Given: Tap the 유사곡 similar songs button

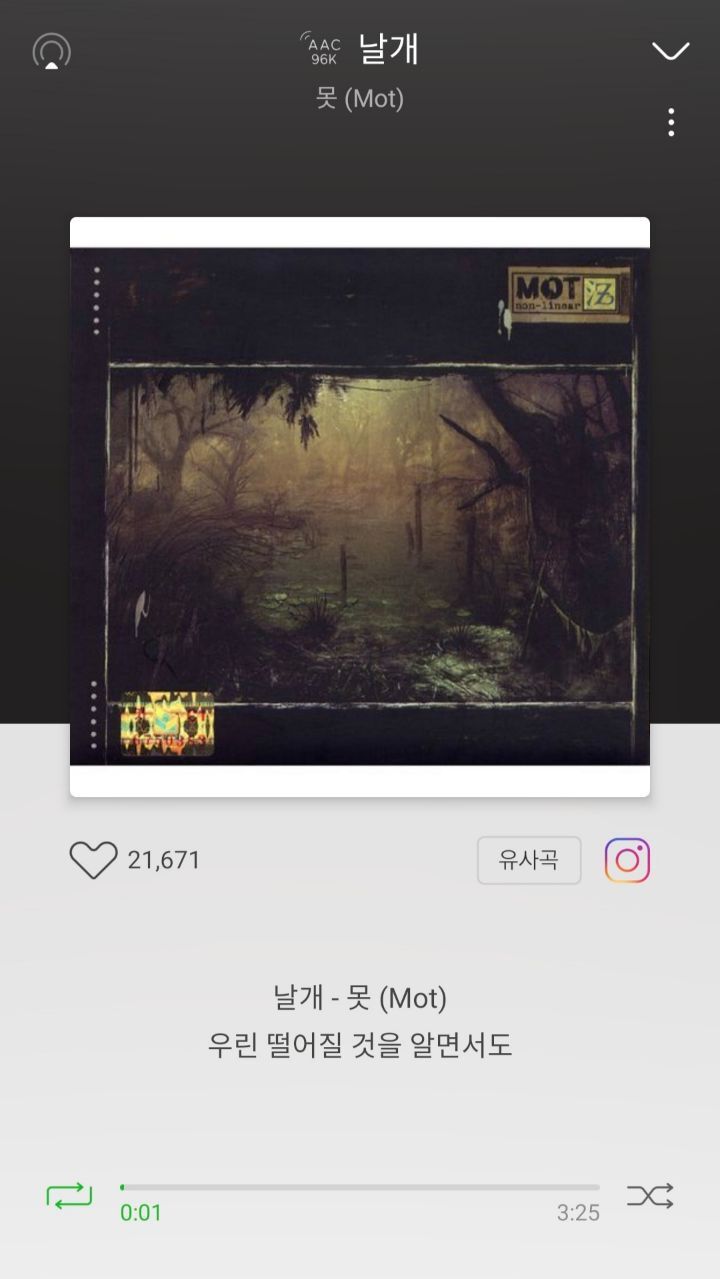Looking at the screenshot, I should [x=529, y=860].
